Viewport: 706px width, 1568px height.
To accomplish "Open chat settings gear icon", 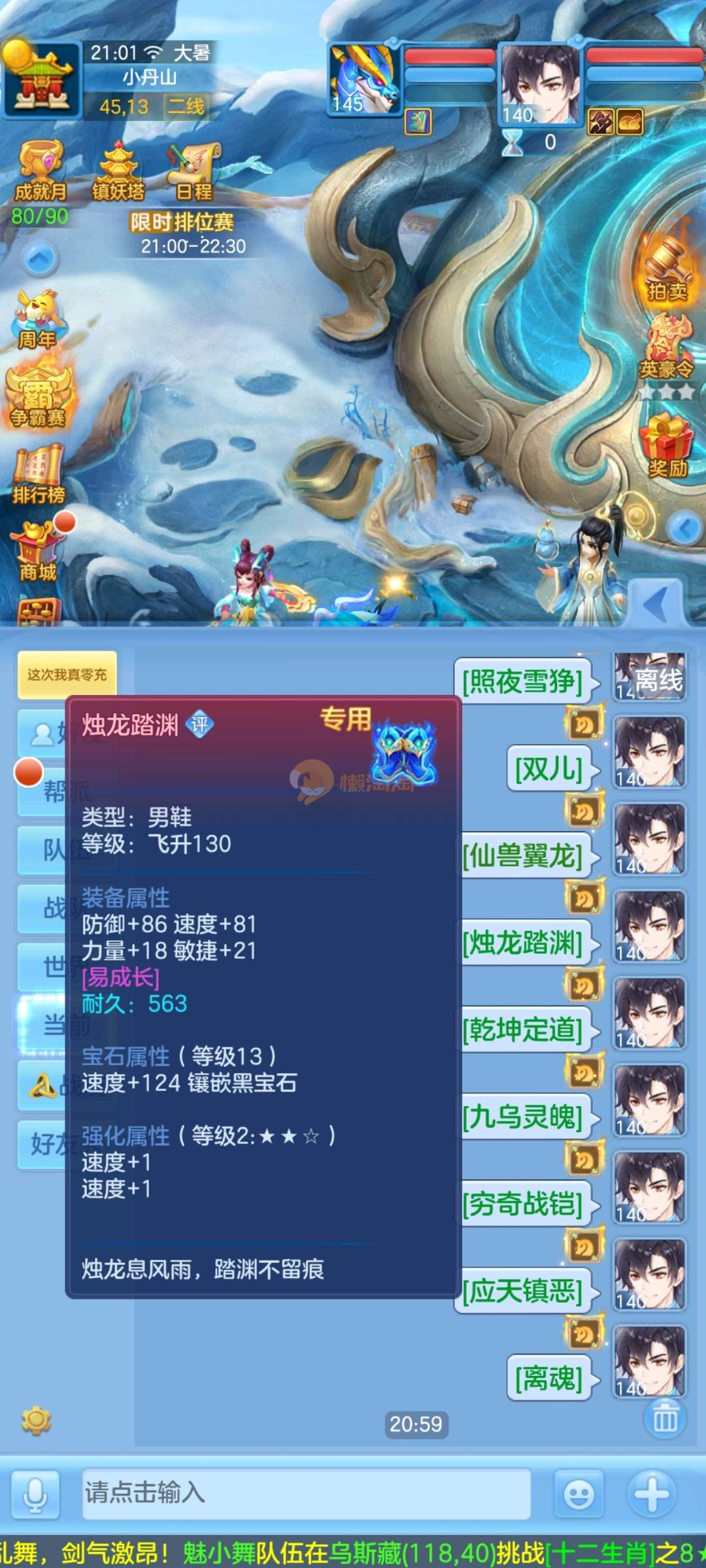I will pos(36,1420).
